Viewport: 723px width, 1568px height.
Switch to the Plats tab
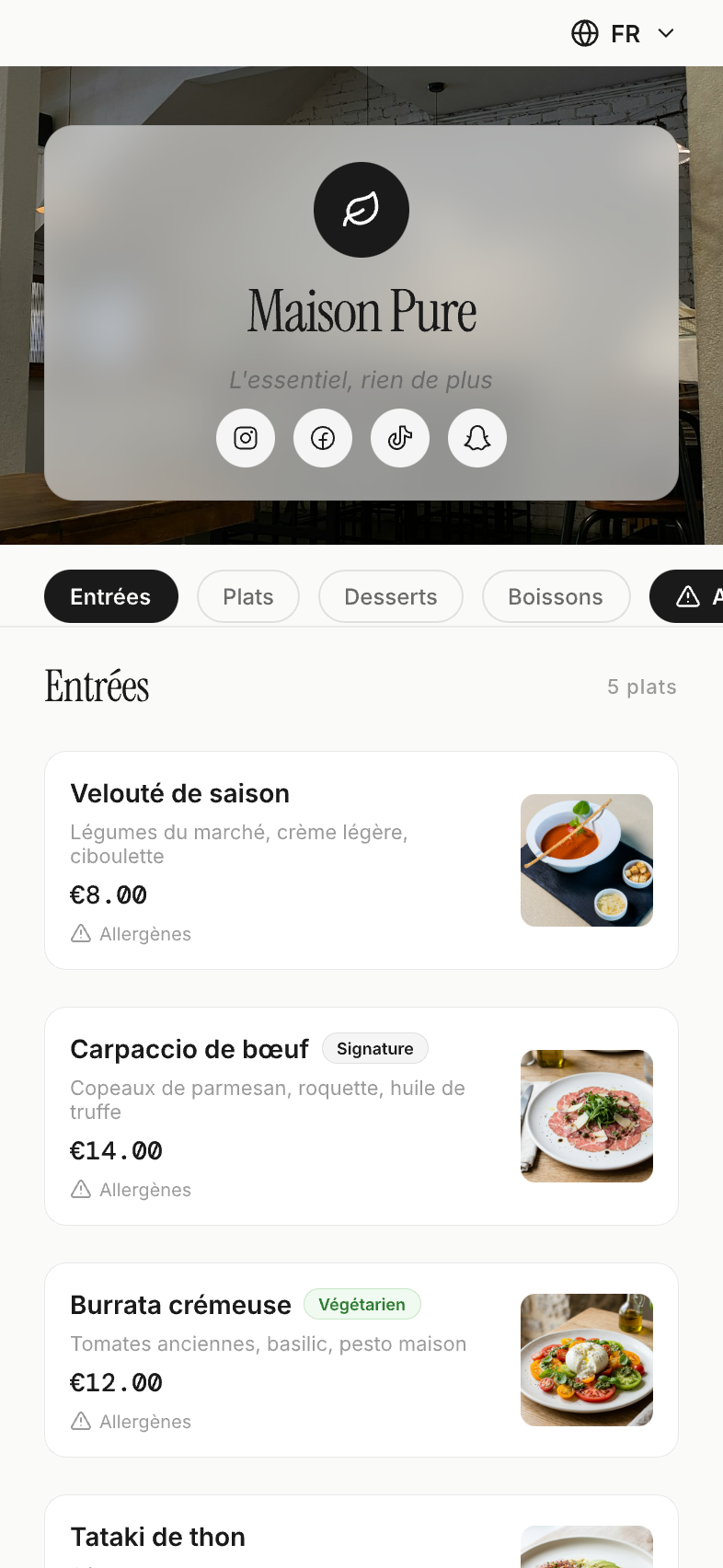point(248,596)
